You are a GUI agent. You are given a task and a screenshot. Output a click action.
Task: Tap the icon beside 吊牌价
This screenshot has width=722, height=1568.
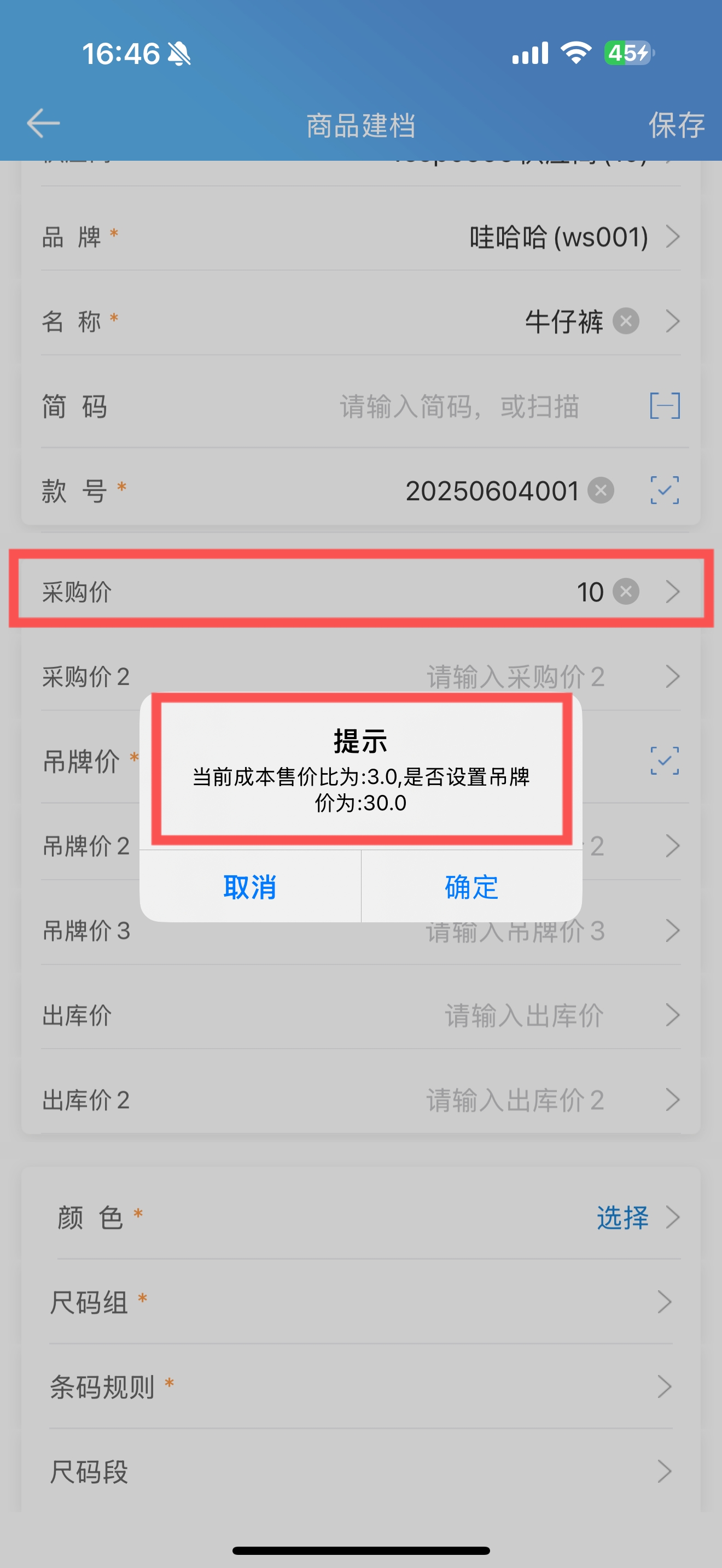point(665,761)
